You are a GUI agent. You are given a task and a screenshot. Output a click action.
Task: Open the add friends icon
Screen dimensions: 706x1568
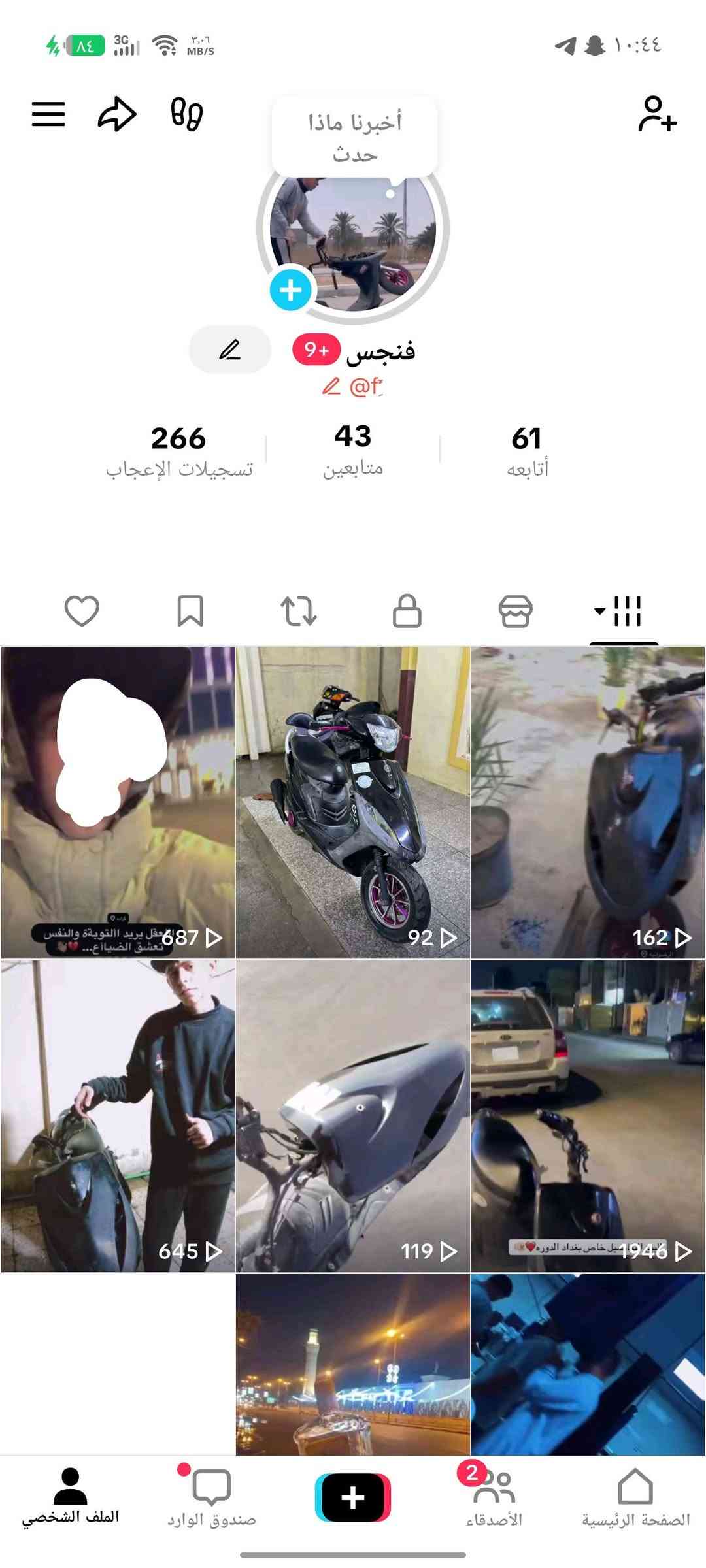pos(656,114)
